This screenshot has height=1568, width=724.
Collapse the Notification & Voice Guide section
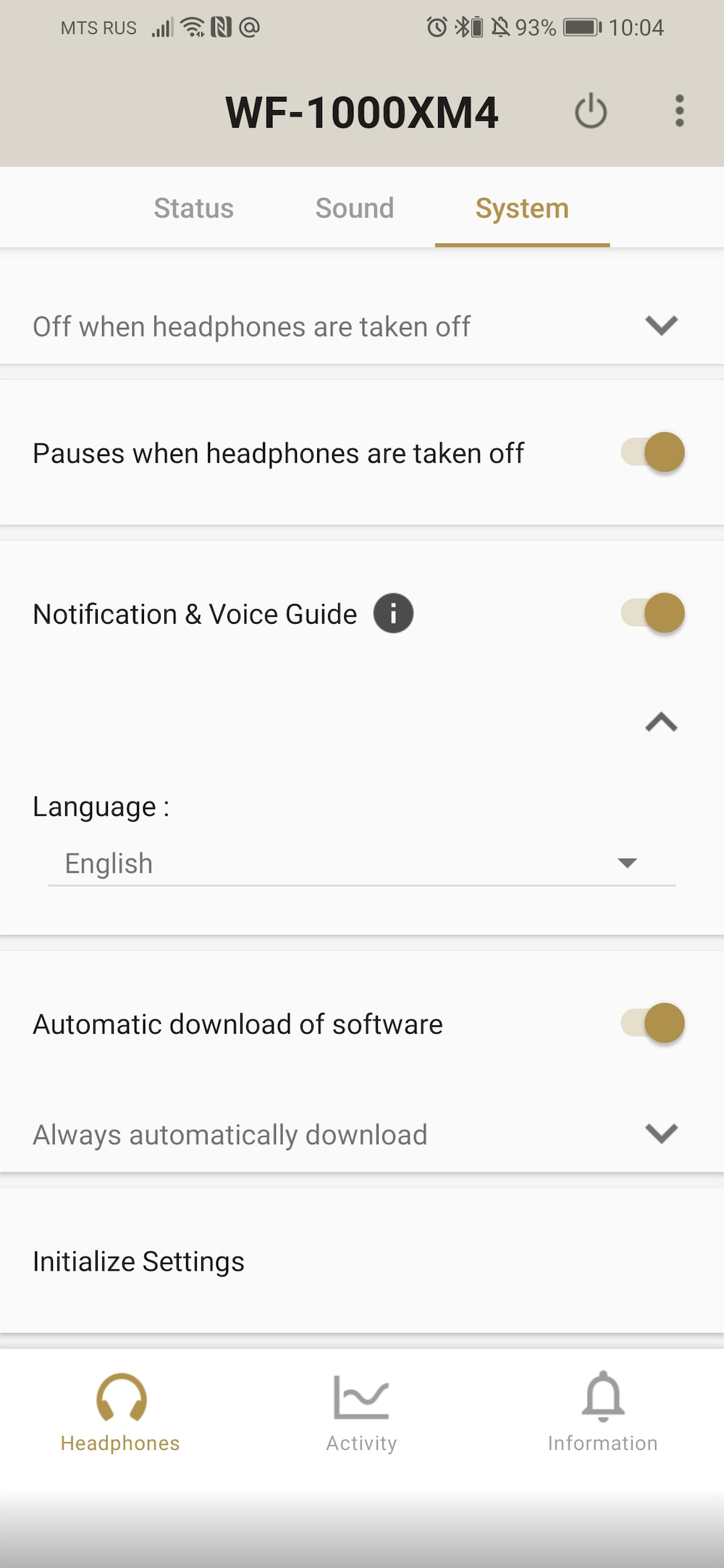click(x=661, y=722)
